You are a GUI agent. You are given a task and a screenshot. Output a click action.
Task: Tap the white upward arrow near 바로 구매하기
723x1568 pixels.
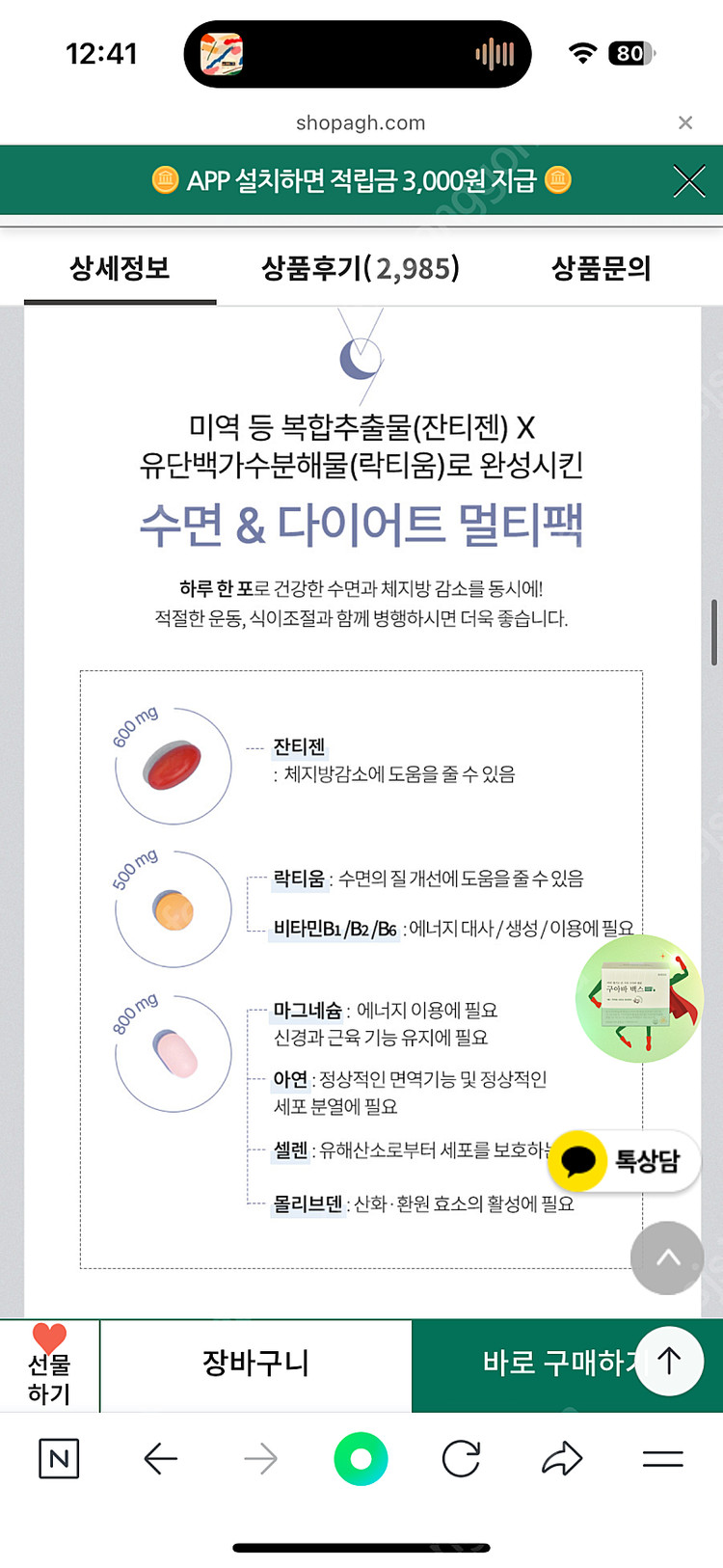[670, 1360]
